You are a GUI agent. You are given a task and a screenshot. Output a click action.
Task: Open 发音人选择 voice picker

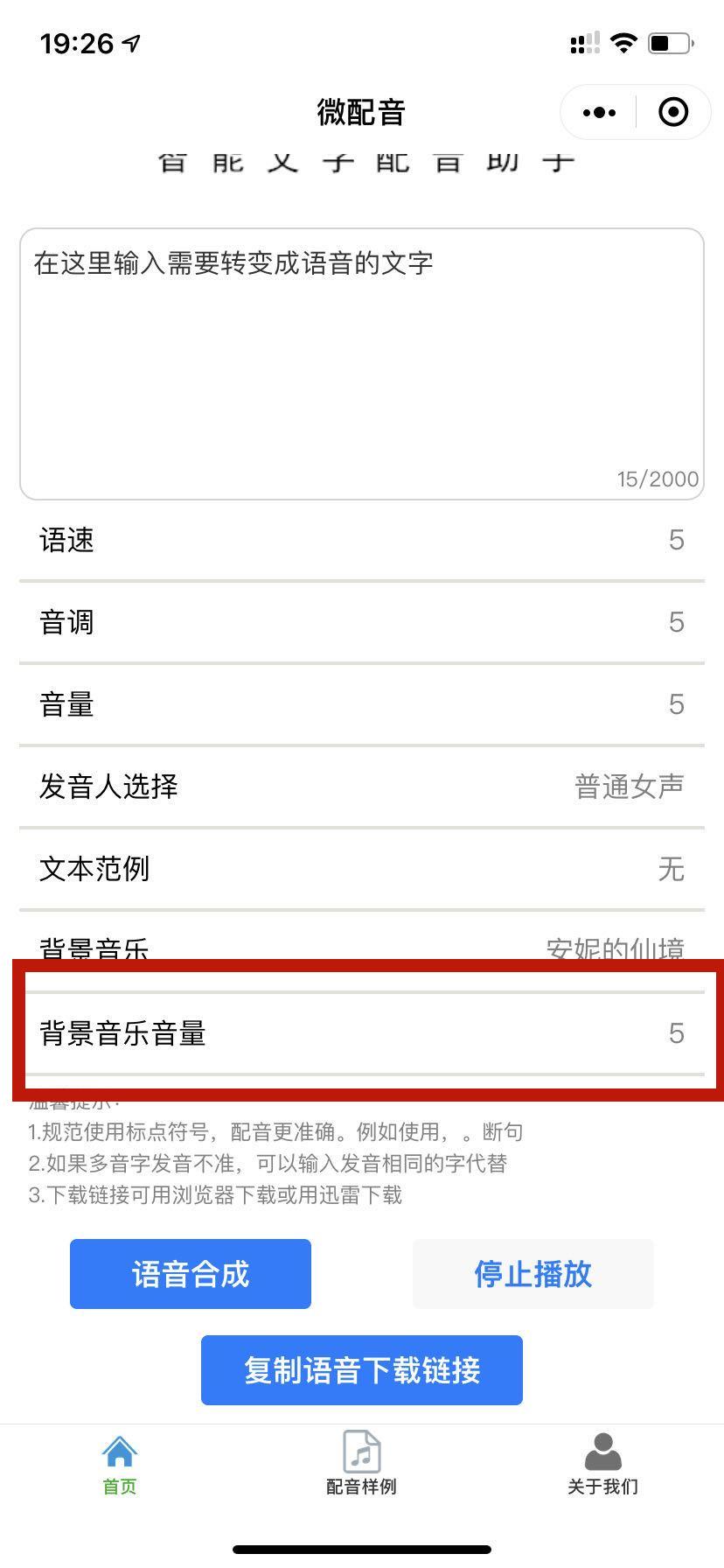(x=362, y=787)
